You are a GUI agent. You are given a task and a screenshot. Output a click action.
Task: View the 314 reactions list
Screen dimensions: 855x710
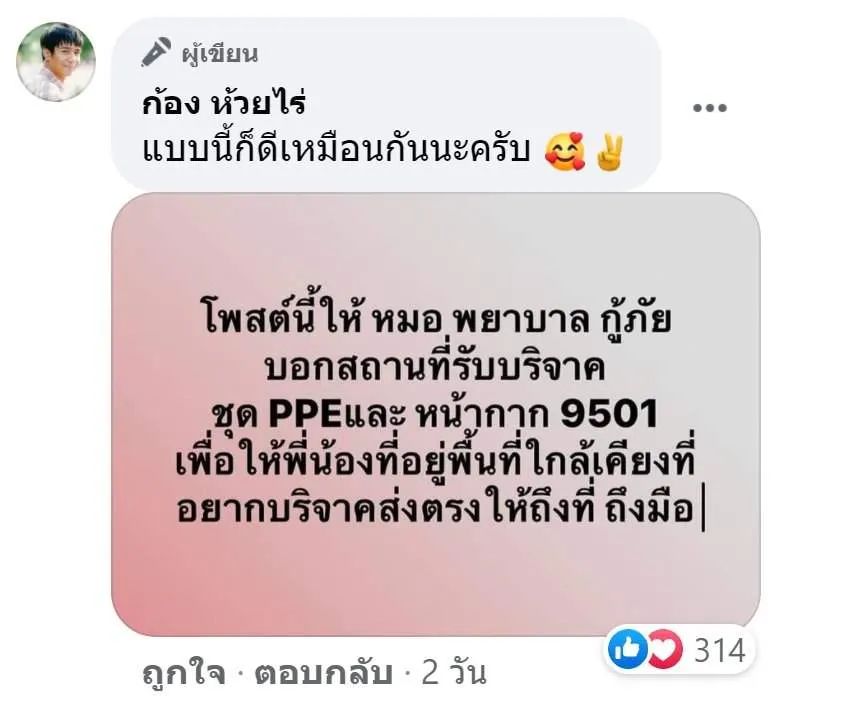680,651
